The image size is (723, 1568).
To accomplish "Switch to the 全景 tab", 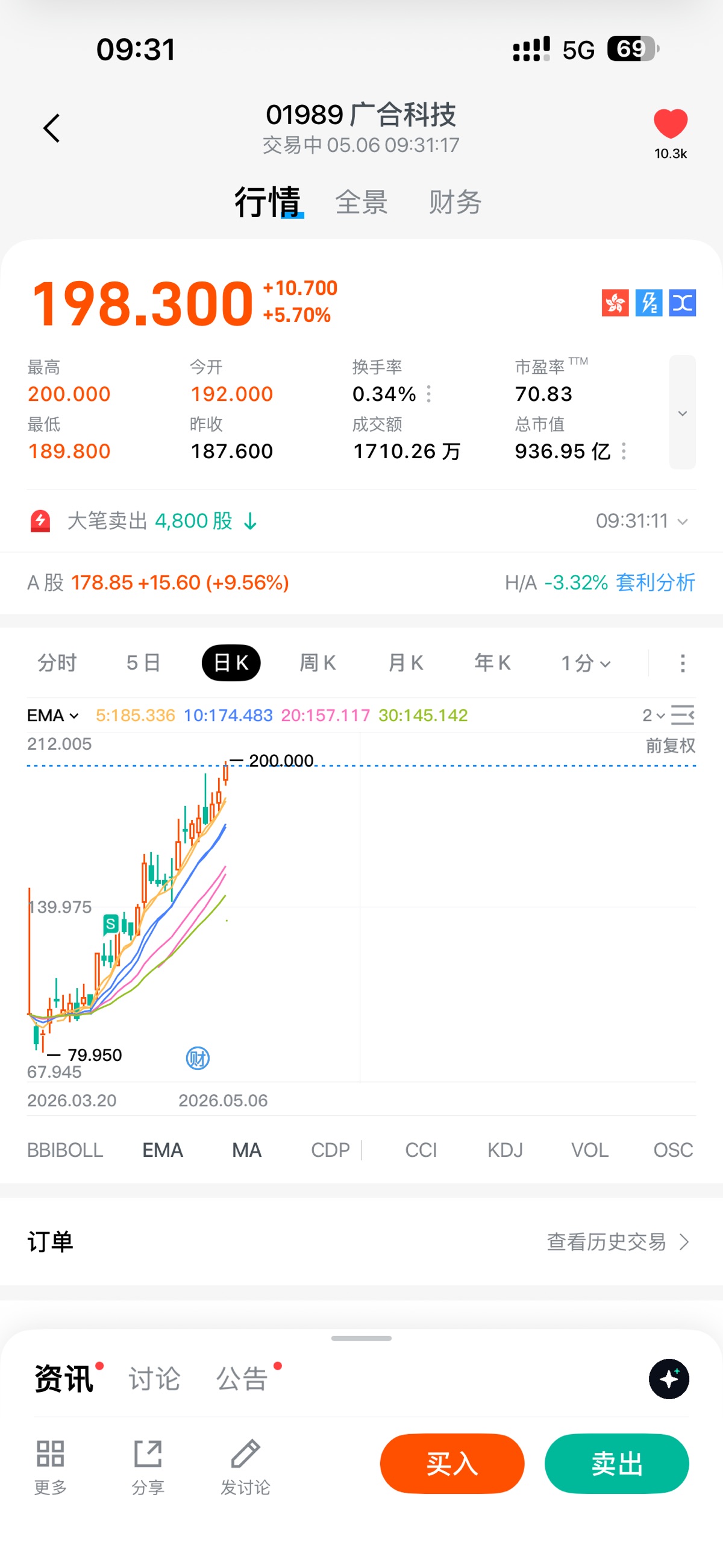I will 361,202.
